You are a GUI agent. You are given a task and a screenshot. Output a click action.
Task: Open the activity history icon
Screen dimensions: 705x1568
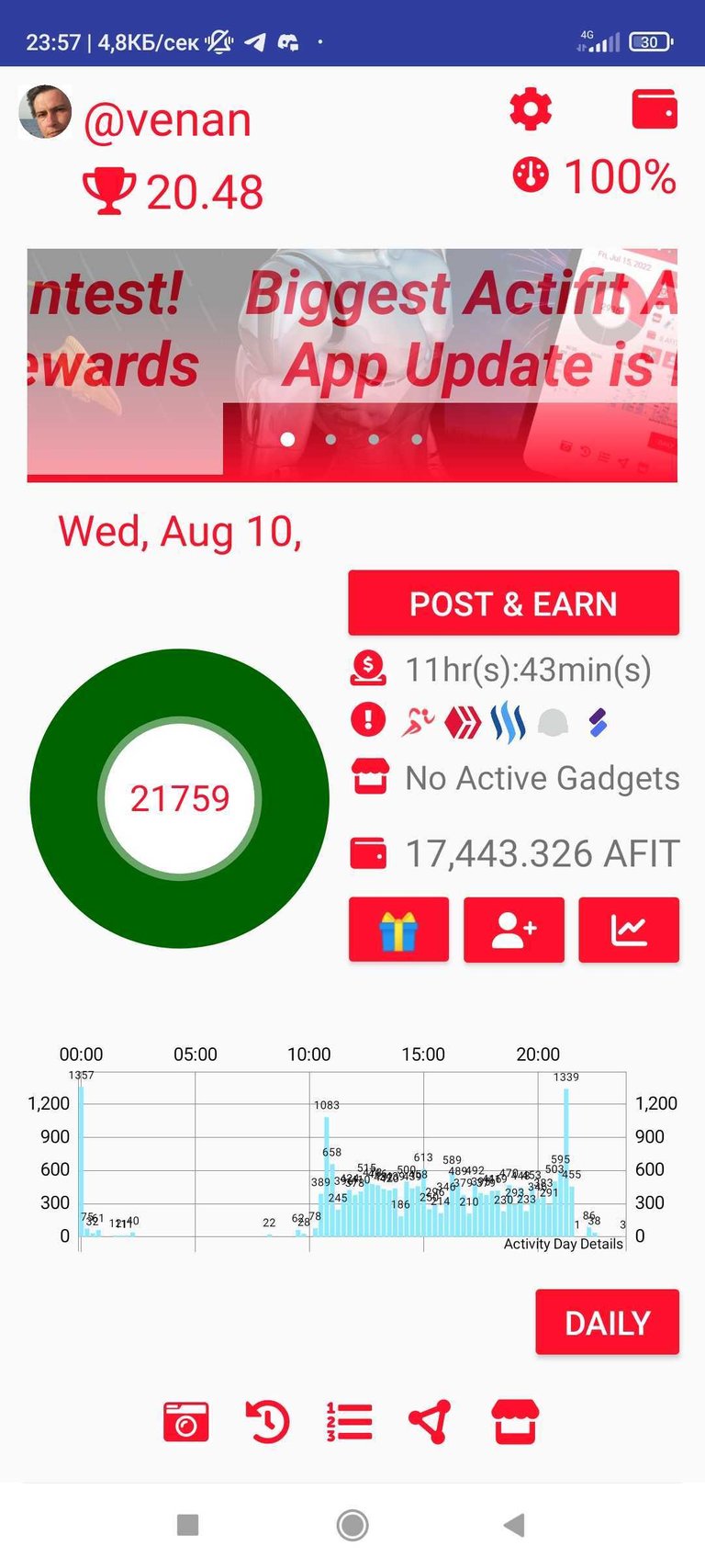click(x=267, y=1422)
